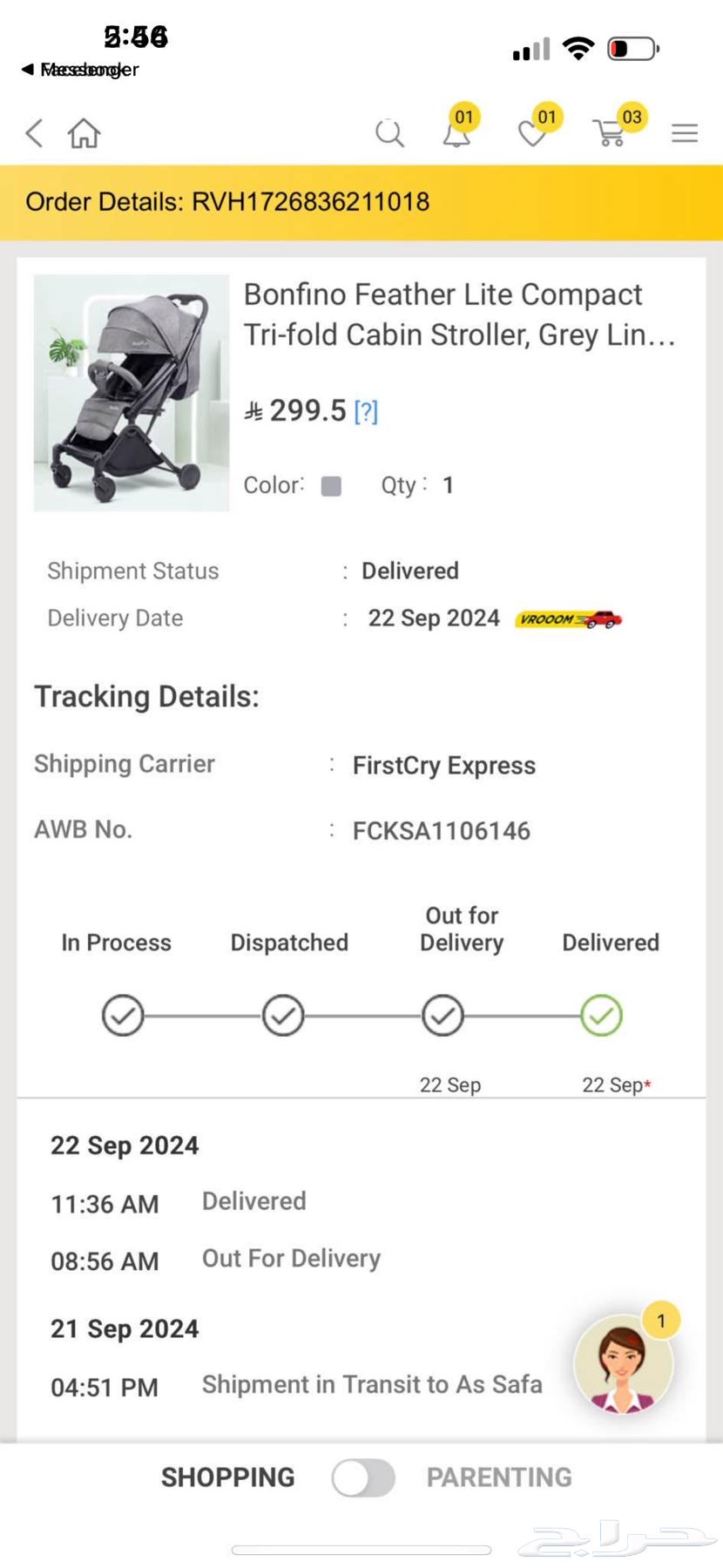Screen dimensions: 723x1568
Task: Open the wishlist heart icon
Action: point(532,133)
